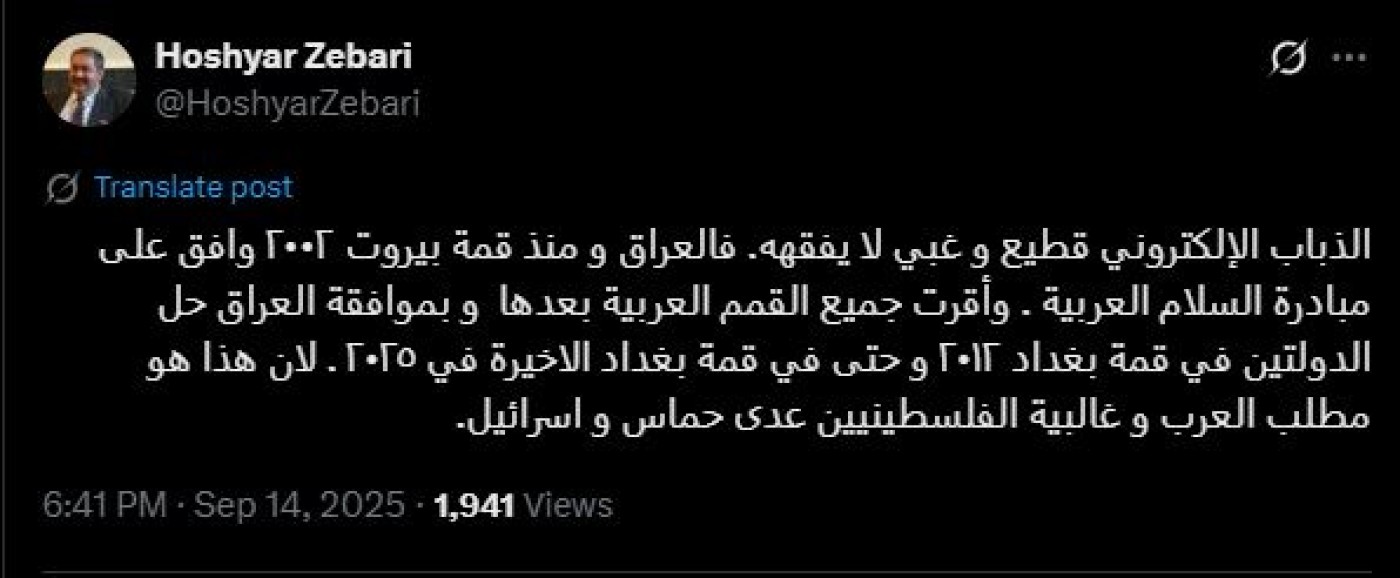View Hoshyar Zebari's profile via name
Screen dimensions: 1400x578
(283, 57)
